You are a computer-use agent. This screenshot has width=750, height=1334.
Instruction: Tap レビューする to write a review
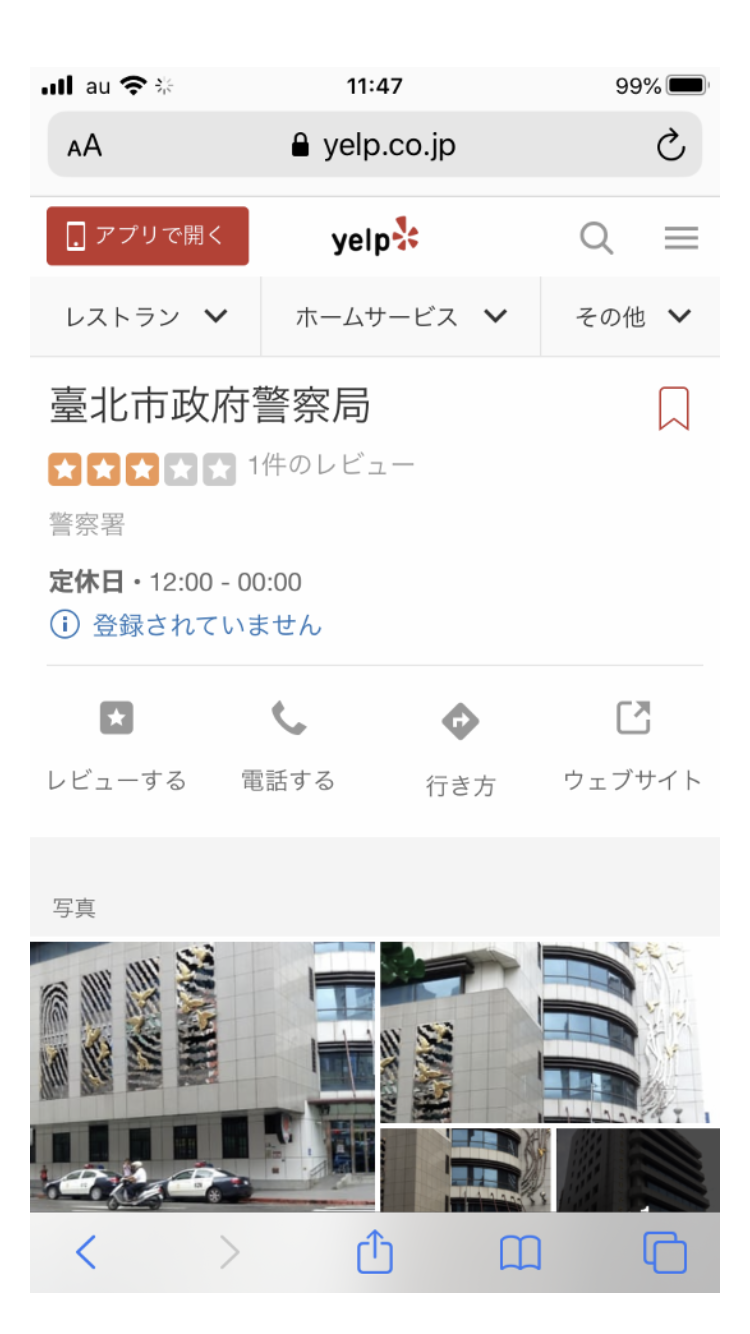[x=117, y=744]
